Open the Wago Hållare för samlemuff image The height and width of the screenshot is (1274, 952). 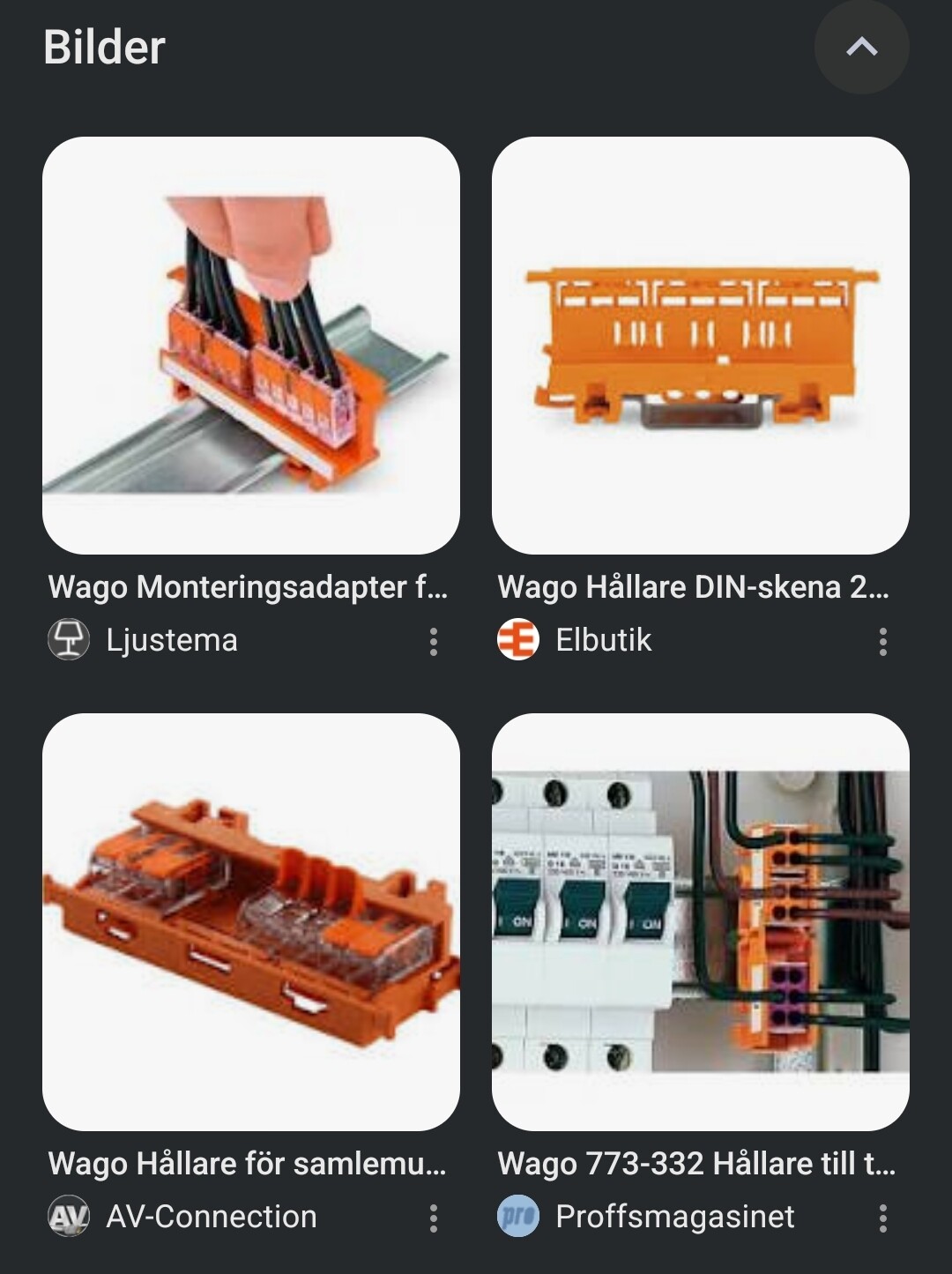251,921
